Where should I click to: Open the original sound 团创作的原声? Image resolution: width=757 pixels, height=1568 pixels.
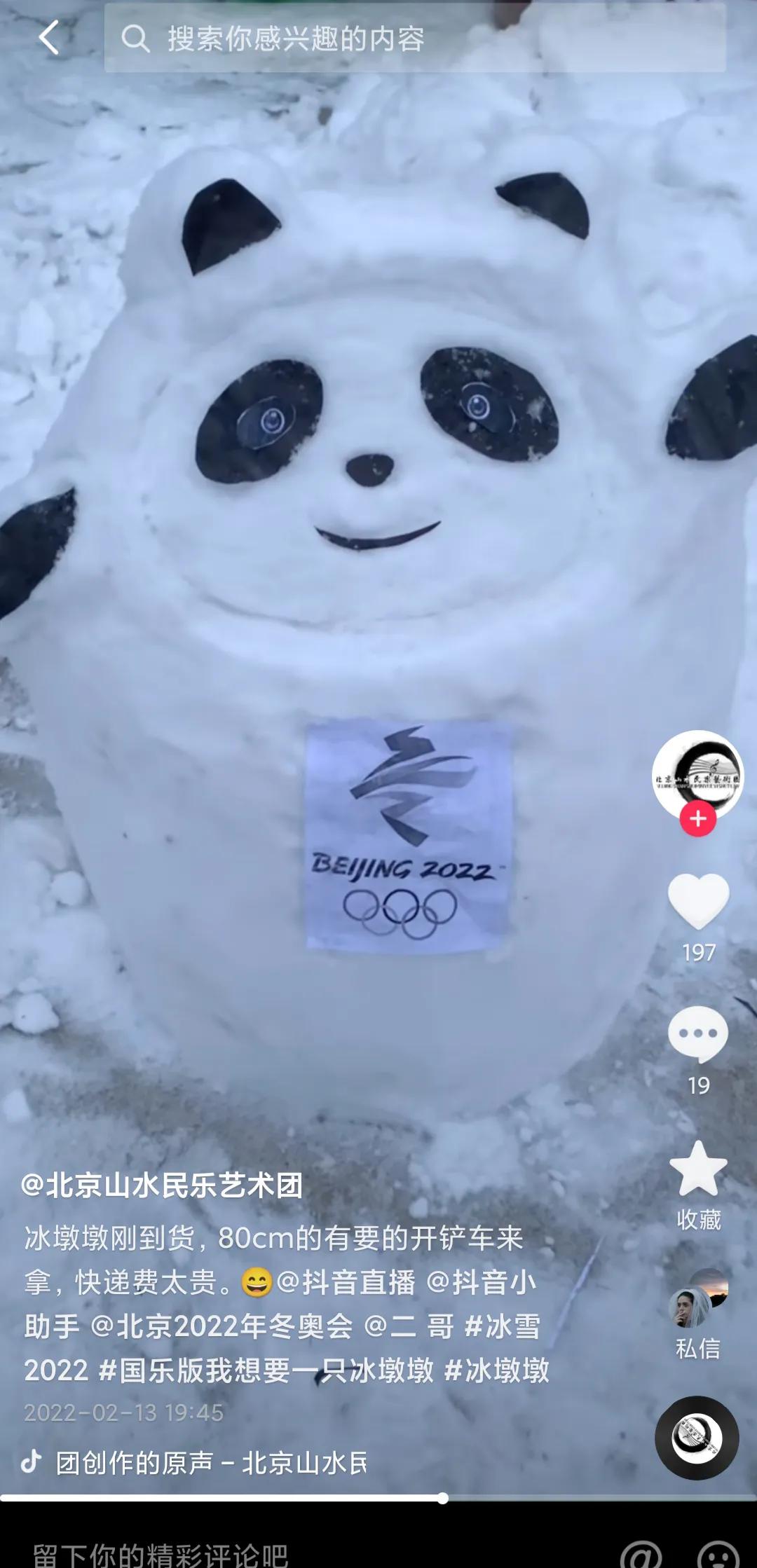pos(210,1462)
